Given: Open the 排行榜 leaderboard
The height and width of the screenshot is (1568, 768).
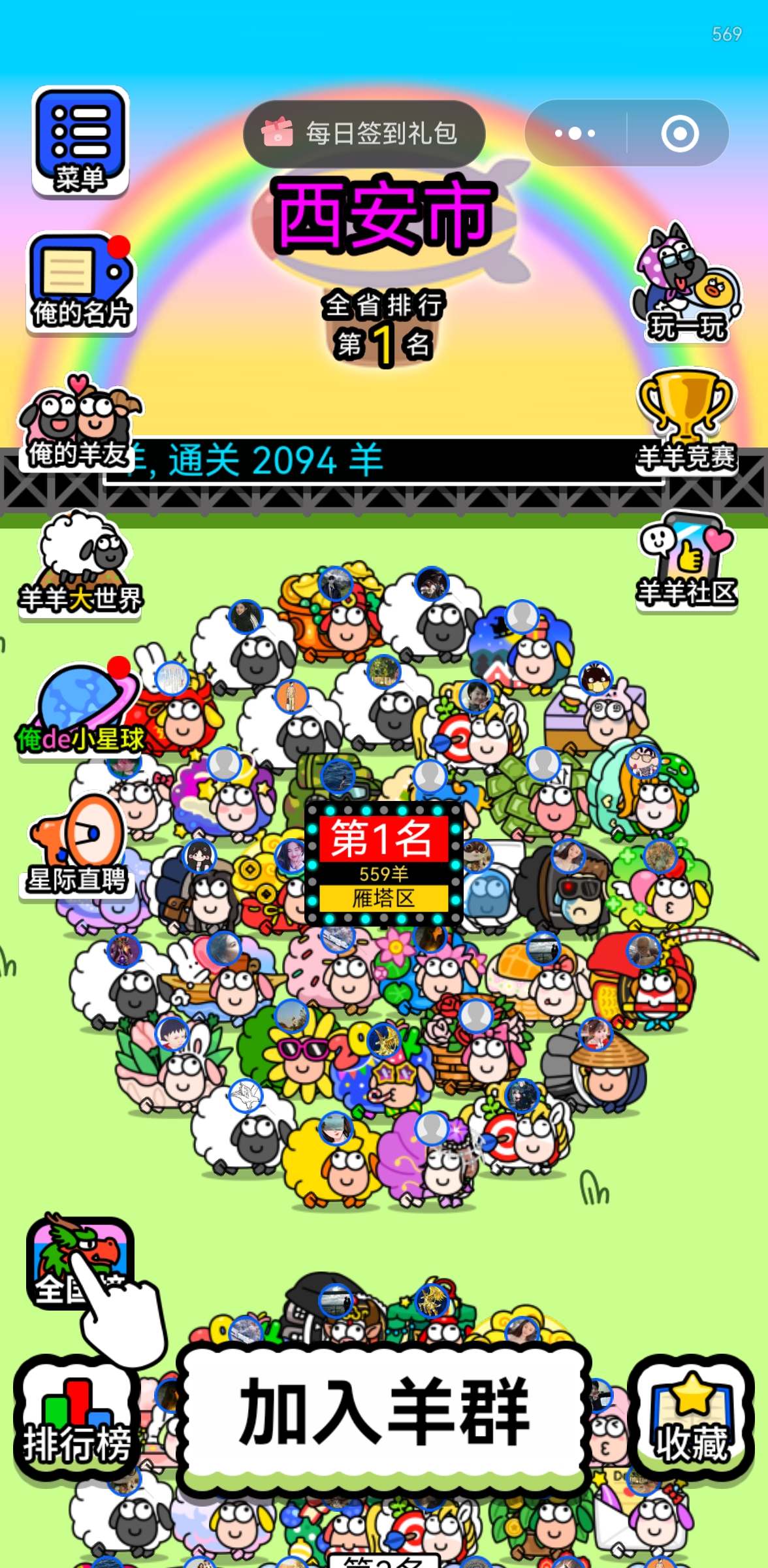Looking at the screenshot, I should [77, 1418].
